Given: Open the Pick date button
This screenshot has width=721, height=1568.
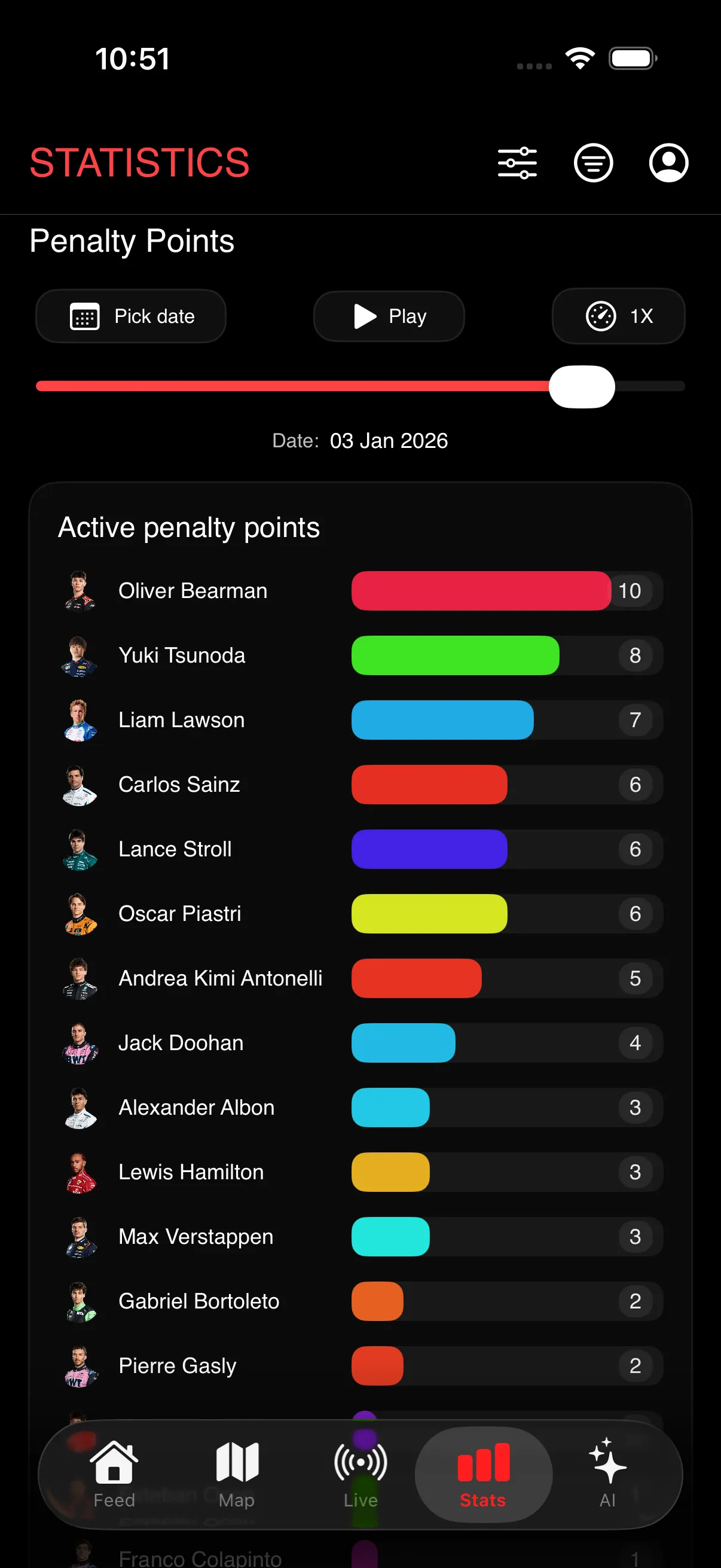Looking at the screenshot, I should point(132,316).
